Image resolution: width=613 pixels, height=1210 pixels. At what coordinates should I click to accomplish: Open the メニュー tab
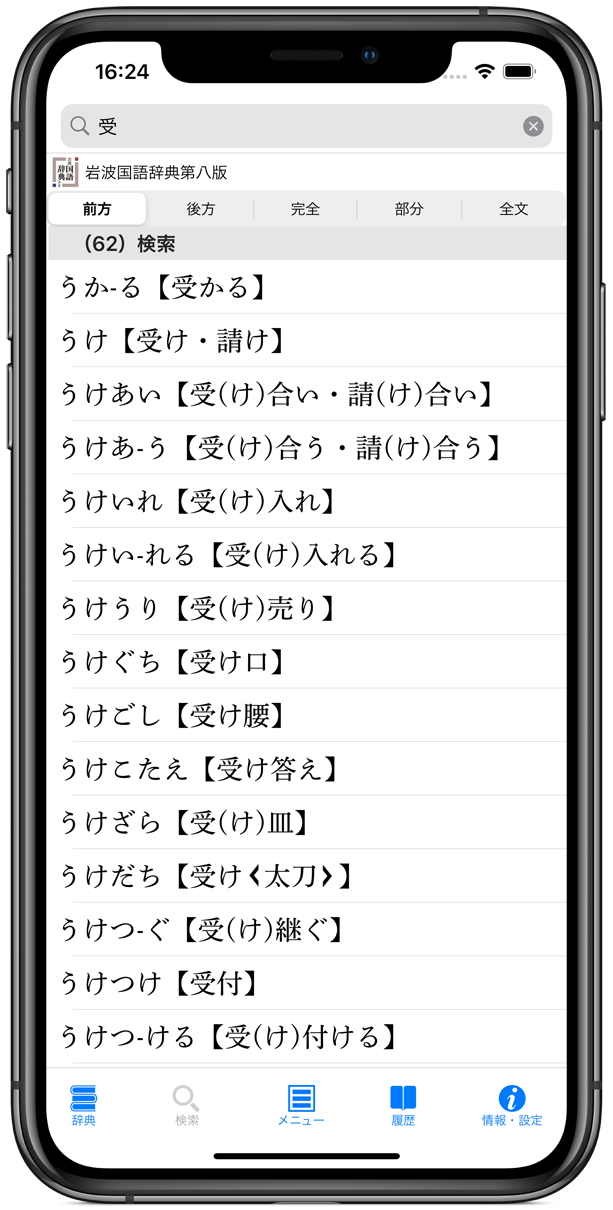pyautogui.click(x=301, y=1104)
